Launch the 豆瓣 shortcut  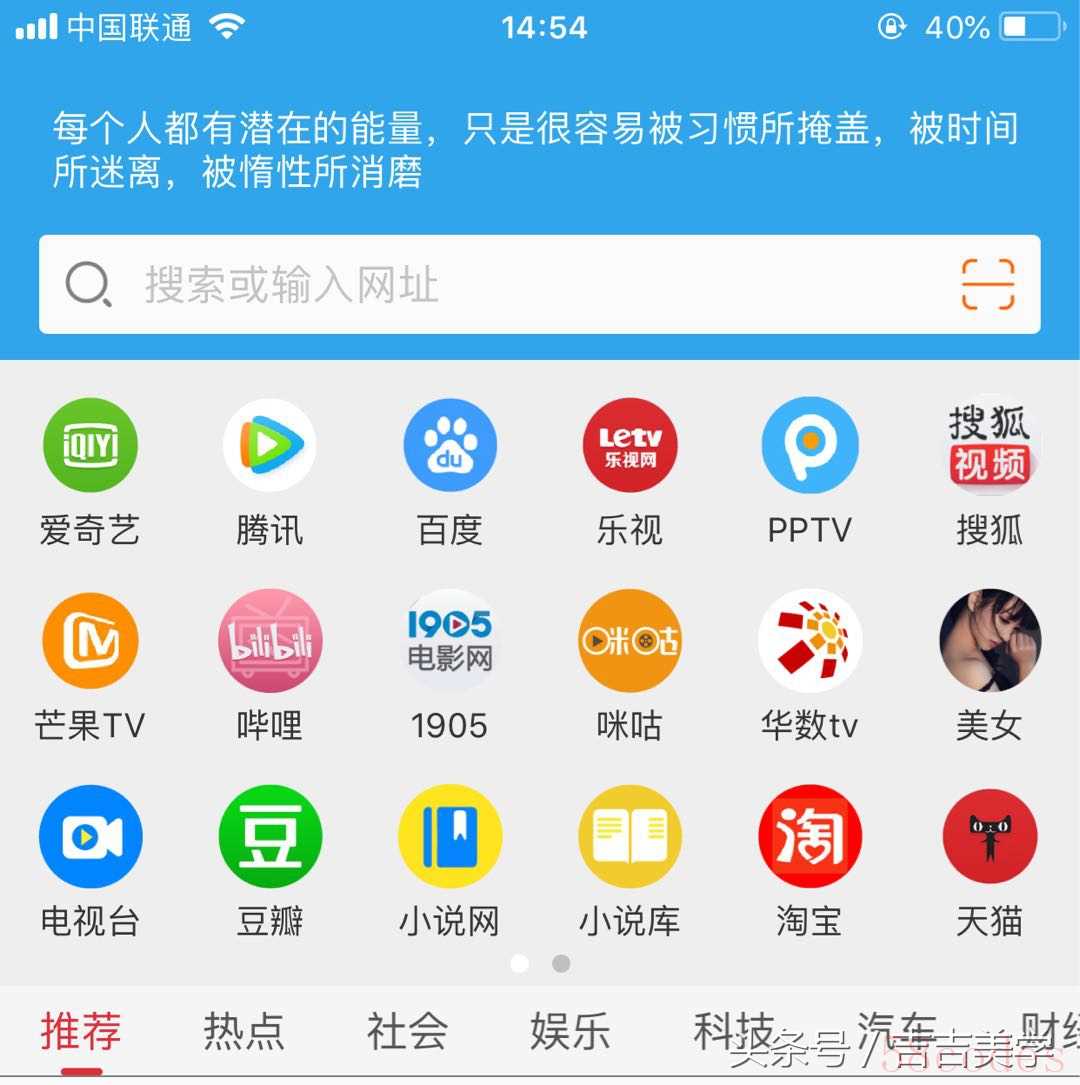click(x=270, y=837)
